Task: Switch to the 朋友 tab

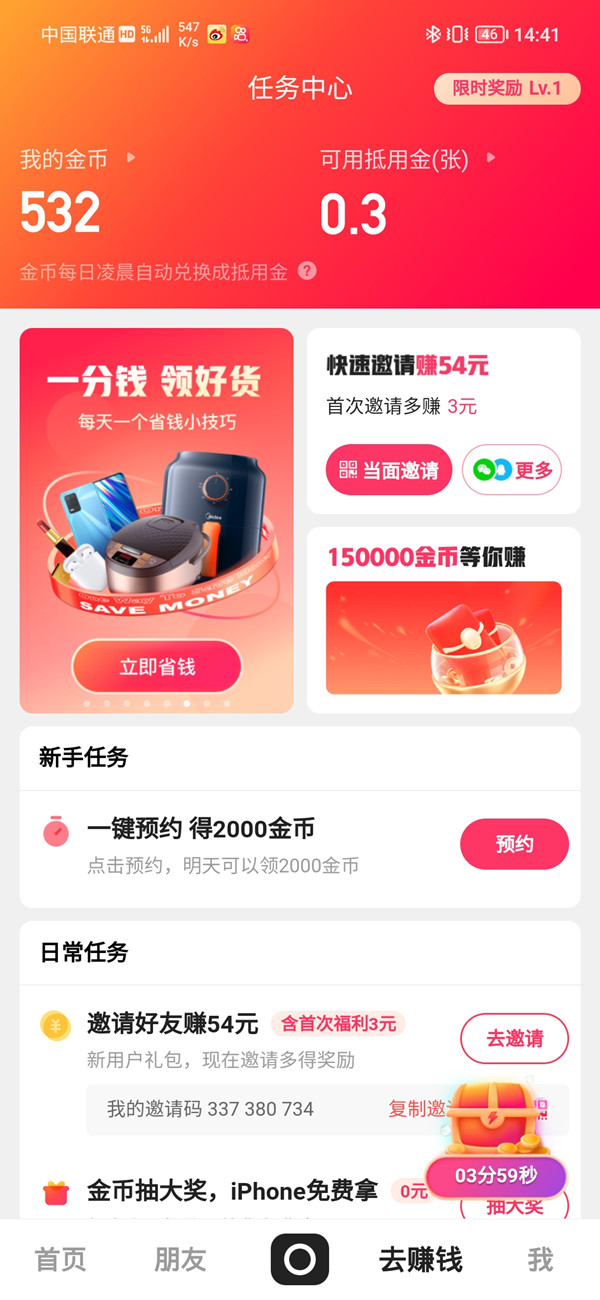Action: [180, 1260]
